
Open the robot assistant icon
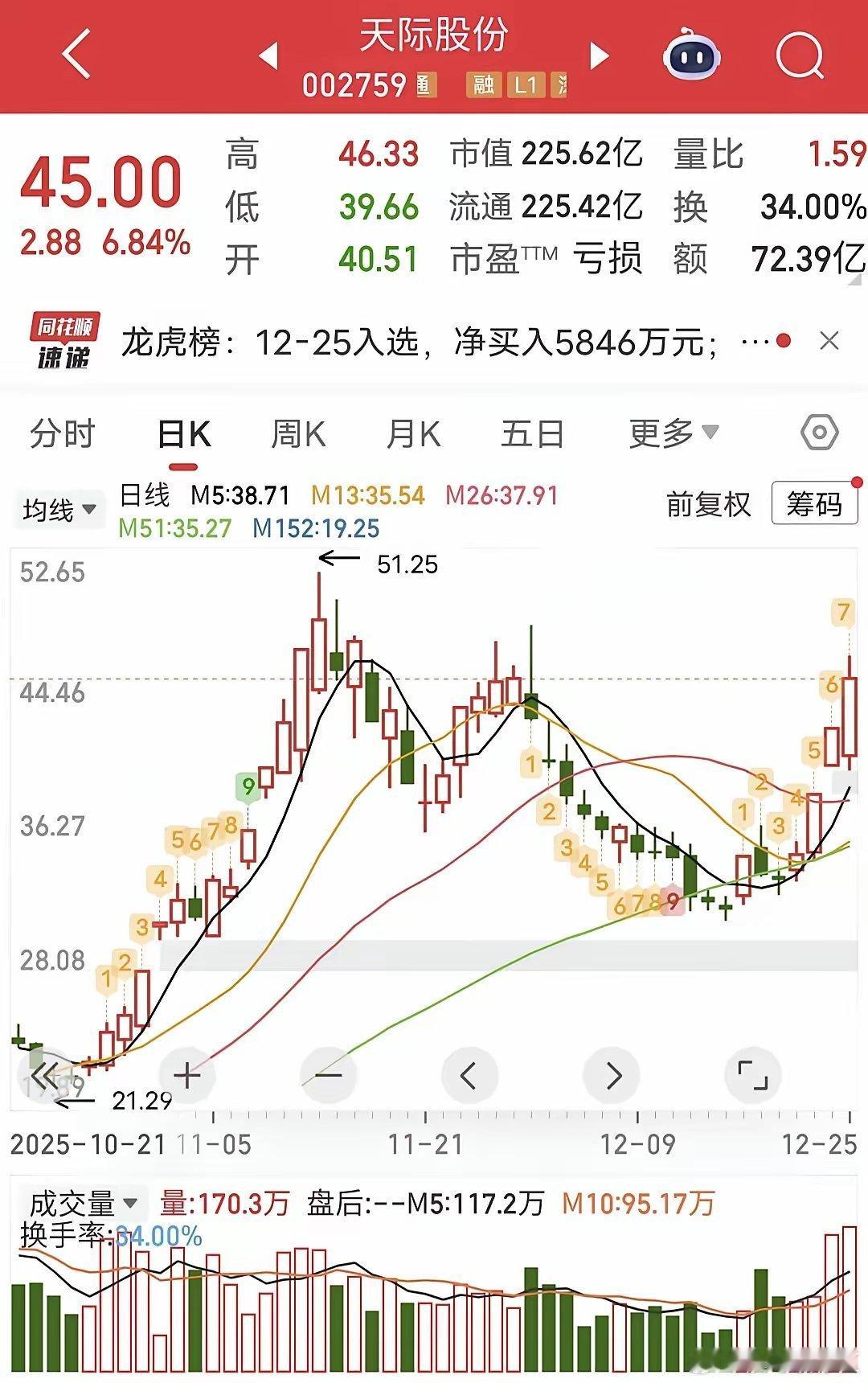click(x=691, y=55)
